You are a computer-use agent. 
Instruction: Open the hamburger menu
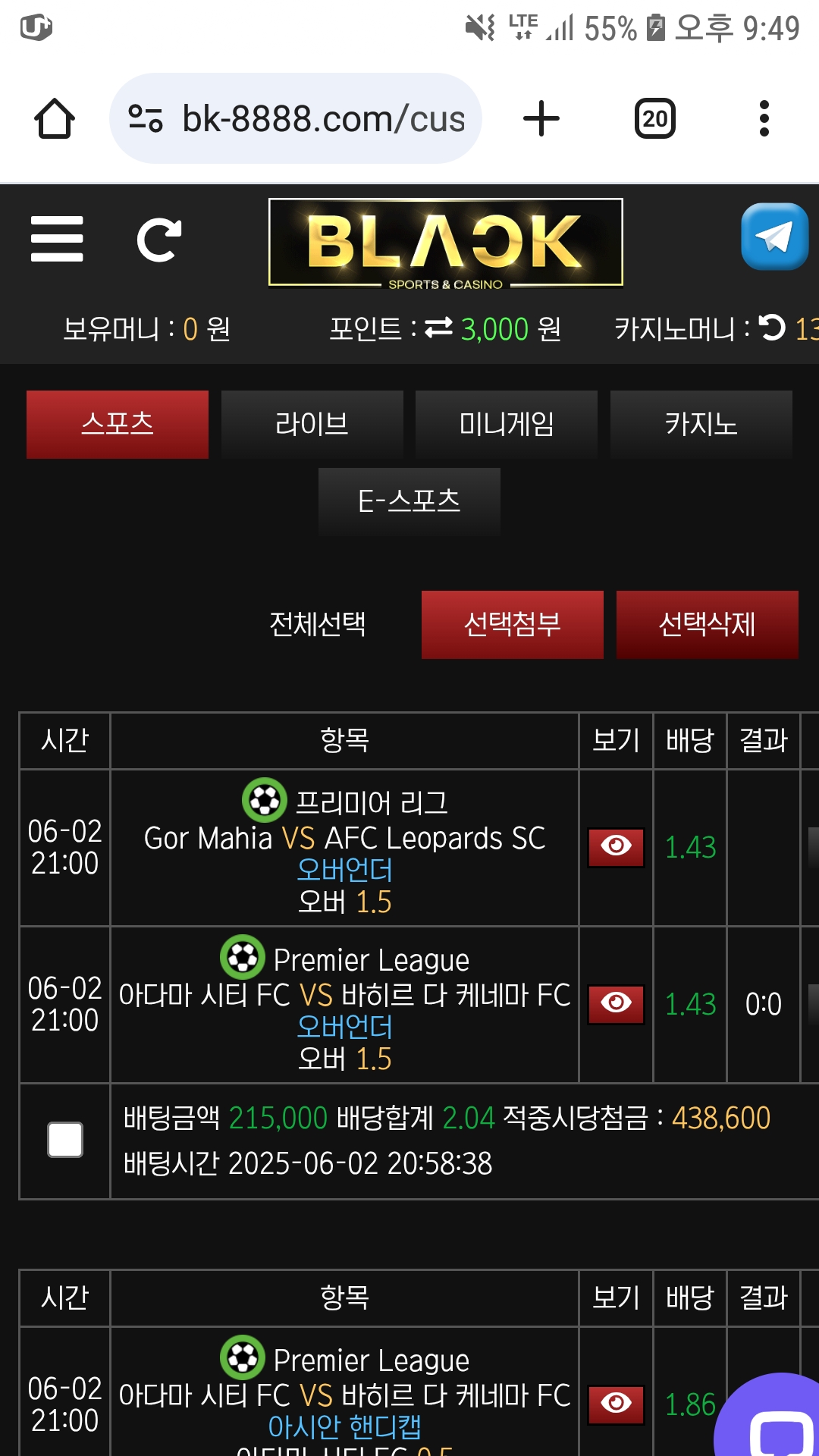(x=57, y=239)
